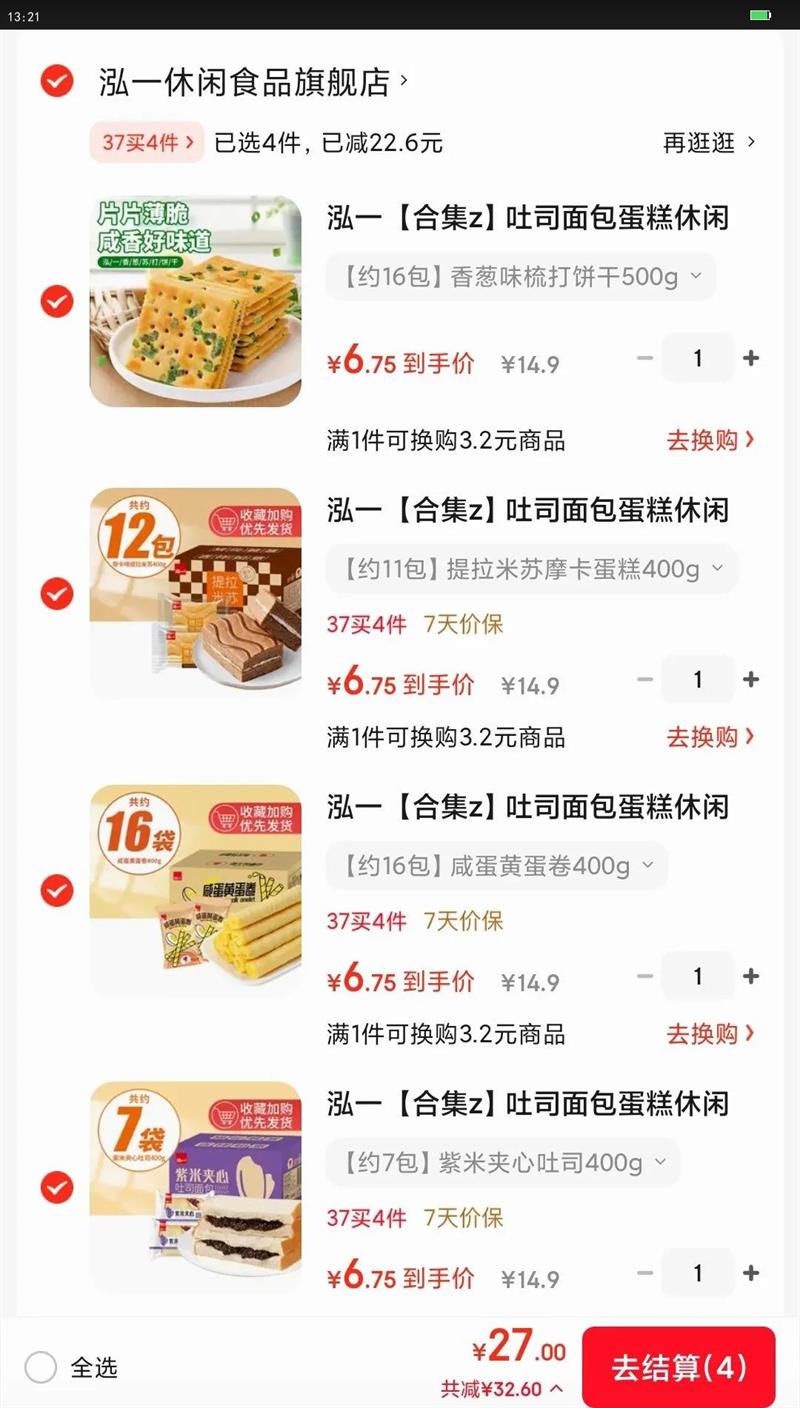Tap 再逛逛 to browse more
This screenshot has height=1408, width=800.
click(x=709, y=143)
